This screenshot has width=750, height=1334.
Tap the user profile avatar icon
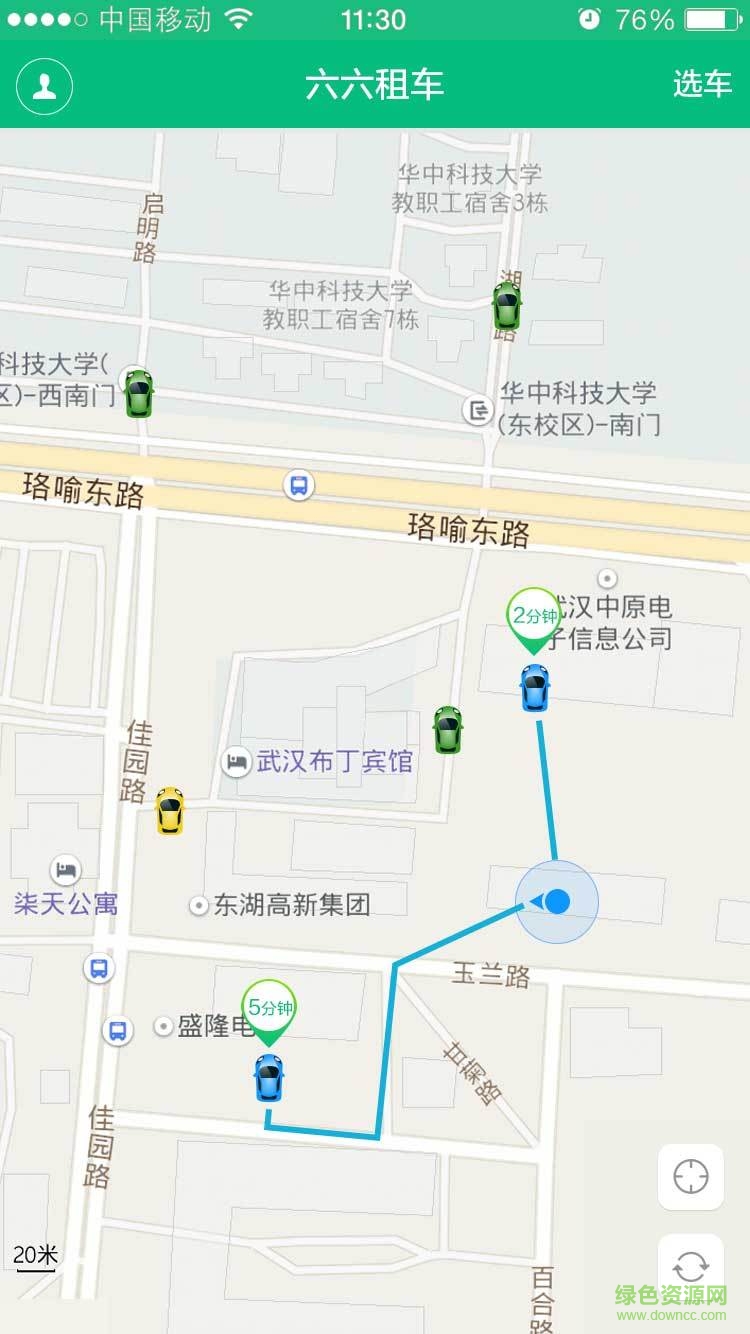pyautogui.click(x=42, y=84)
